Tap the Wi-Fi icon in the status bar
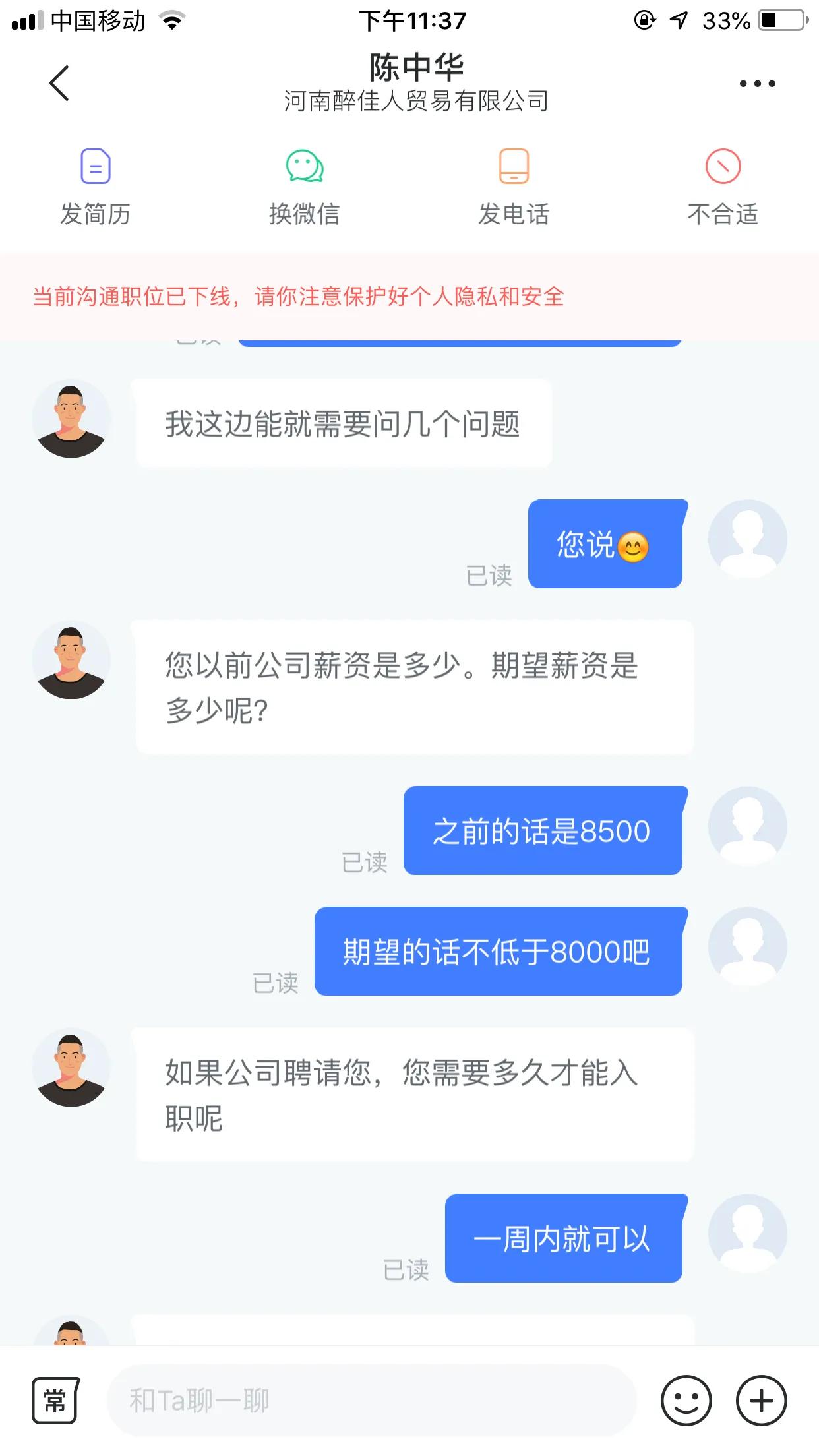The image size is (819, 1456). click(x=173, y=20)
